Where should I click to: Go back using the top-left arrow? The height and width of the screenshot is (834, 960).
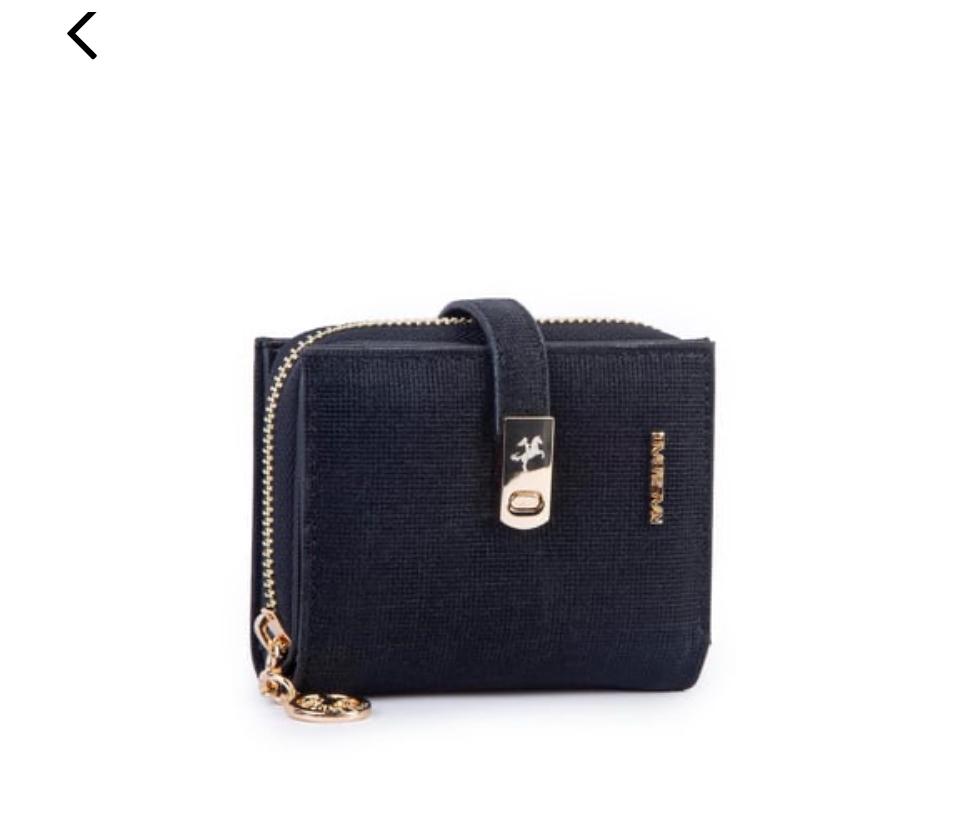[82, 36]
